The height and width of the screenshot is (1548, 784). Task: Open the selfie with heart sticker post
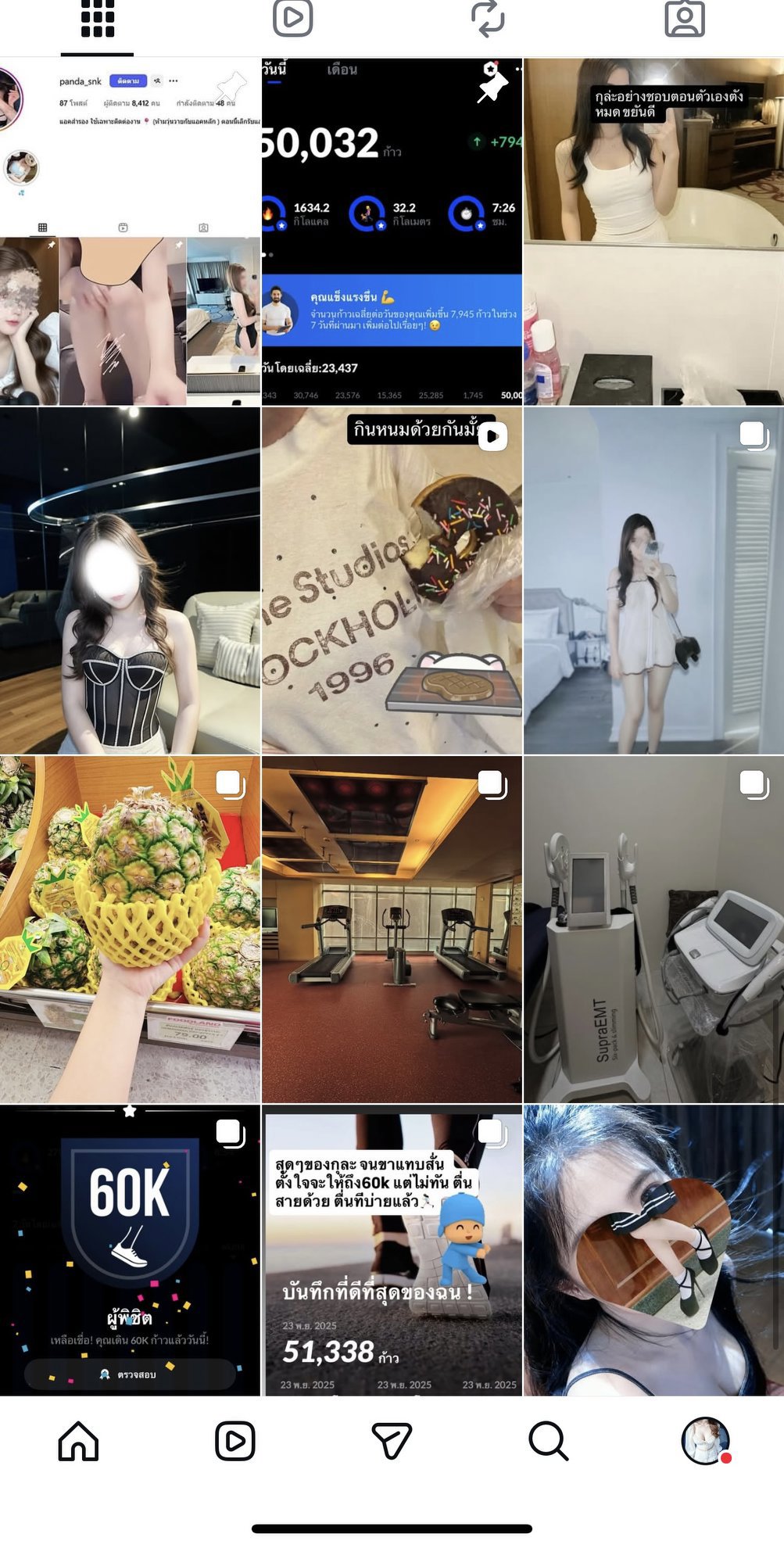click(653, 1249)
